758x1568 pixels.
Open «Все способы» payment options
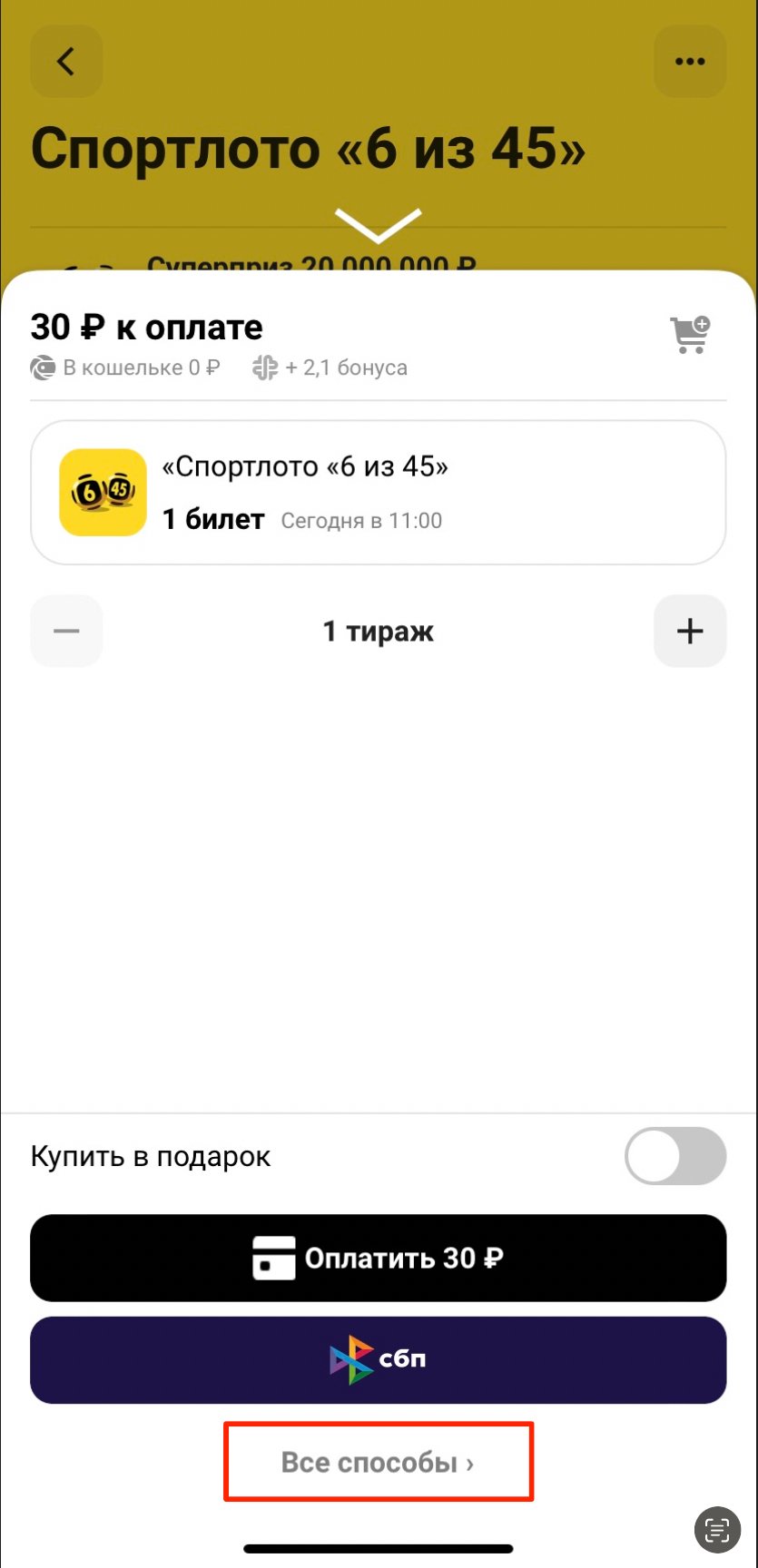point(378,1463)
